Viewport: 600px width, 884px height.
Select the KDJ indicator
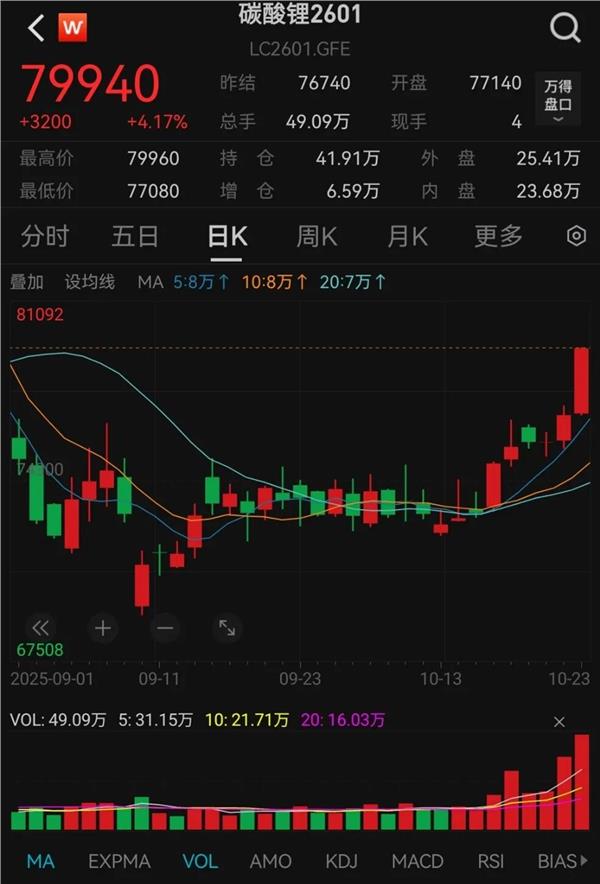(343, 861)
